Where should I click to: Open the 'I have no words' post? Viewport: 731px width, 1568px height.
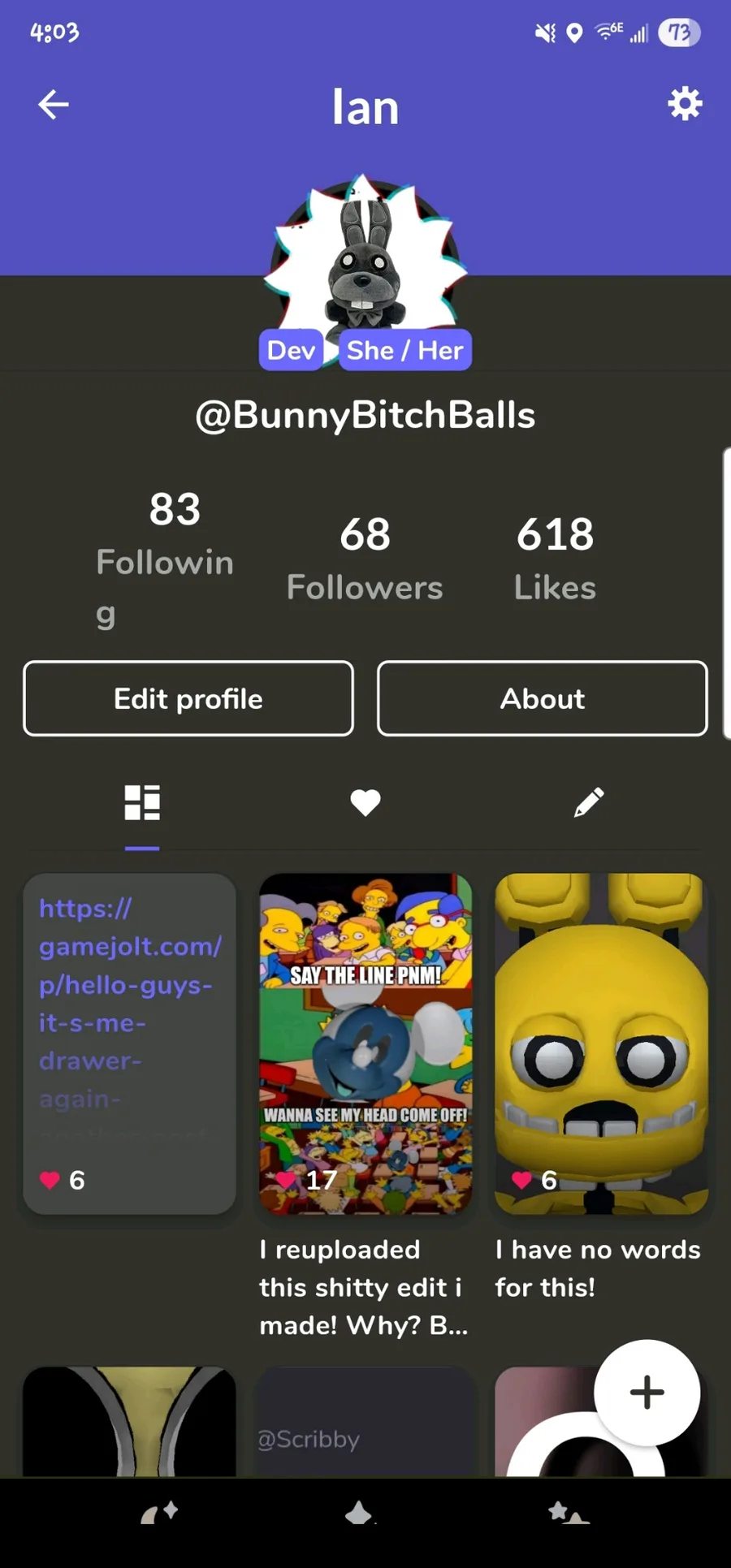click(x=602, y=1043)
